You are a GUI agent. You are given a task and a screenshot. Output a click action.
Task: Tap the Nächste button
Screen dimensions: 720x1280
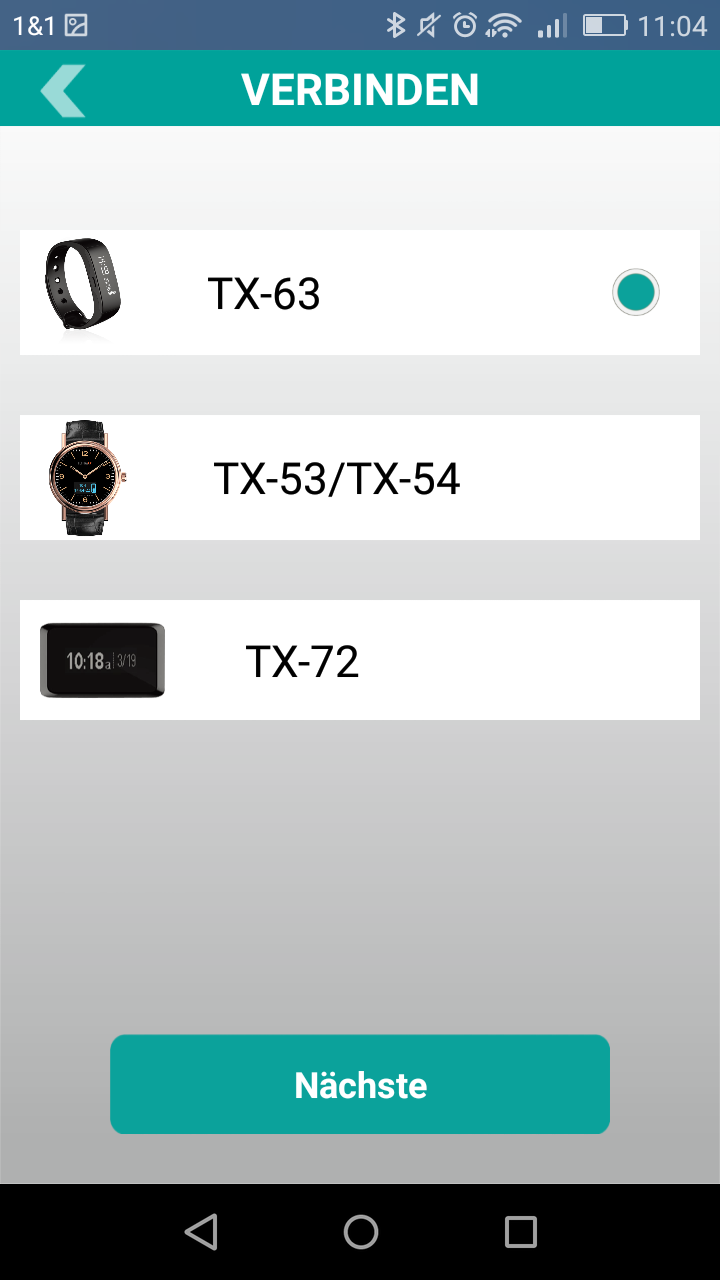[x=360, y=1085]
